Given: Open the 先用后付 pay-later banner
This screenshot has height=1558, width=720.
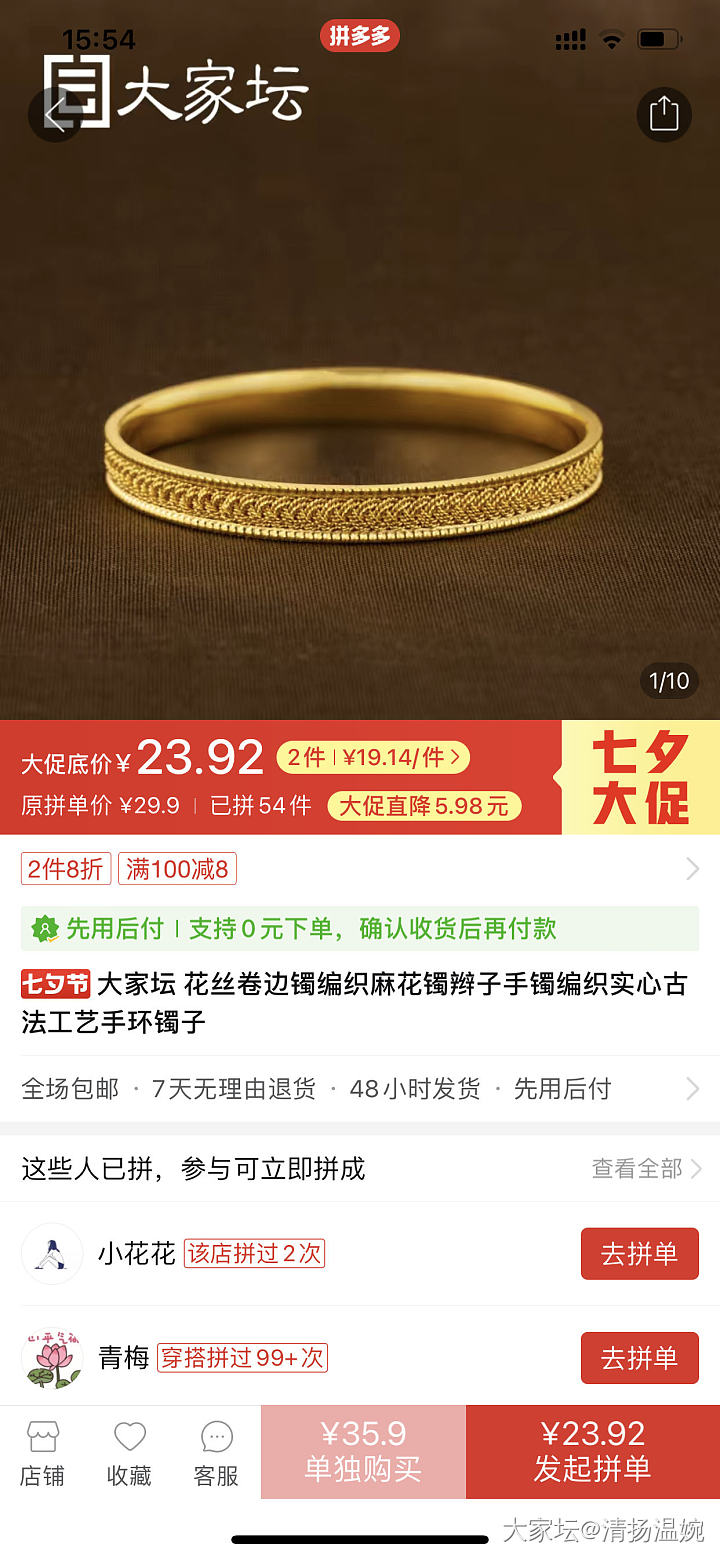Looking at the screenshot, I should (x=360, y=928).
